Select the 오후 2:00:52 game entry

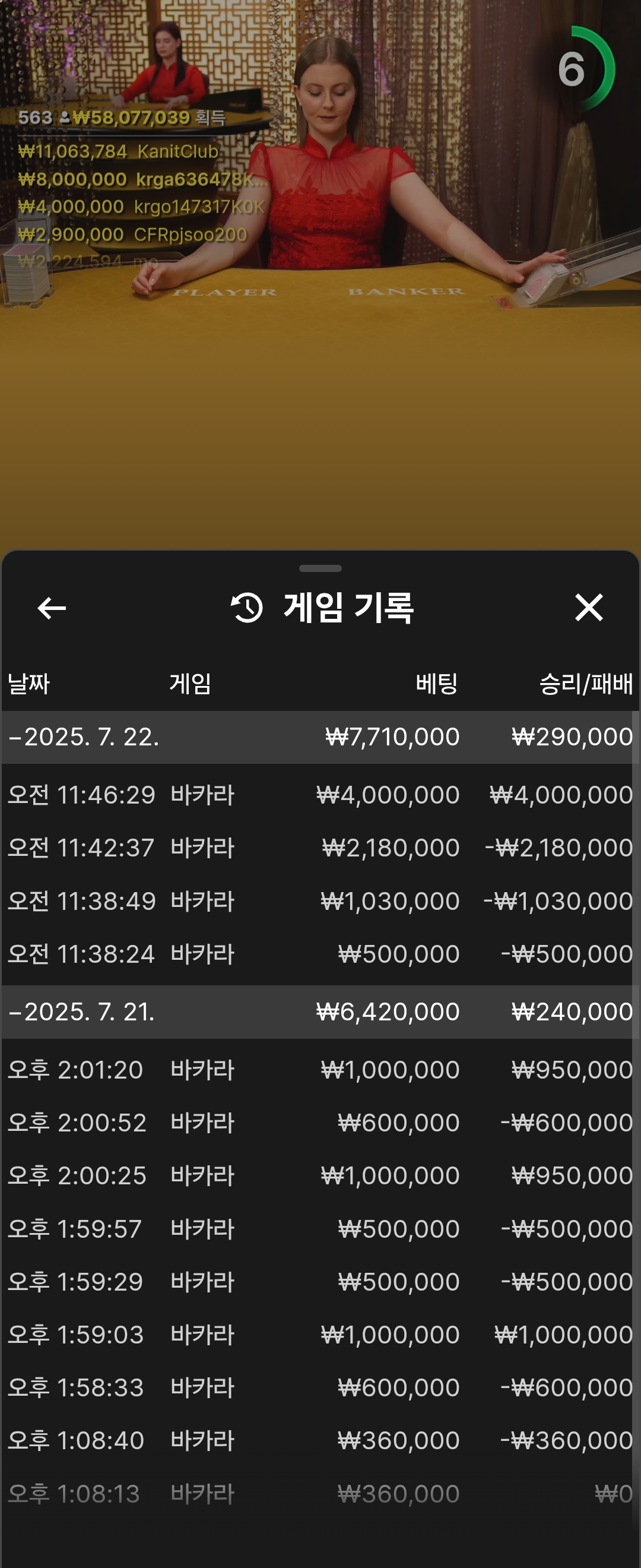click(320, 1123)
